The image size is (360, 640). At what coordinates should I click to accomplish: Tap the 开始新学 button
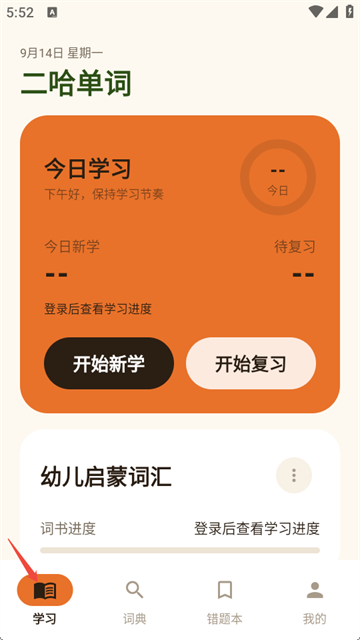(x=109, y=363)
